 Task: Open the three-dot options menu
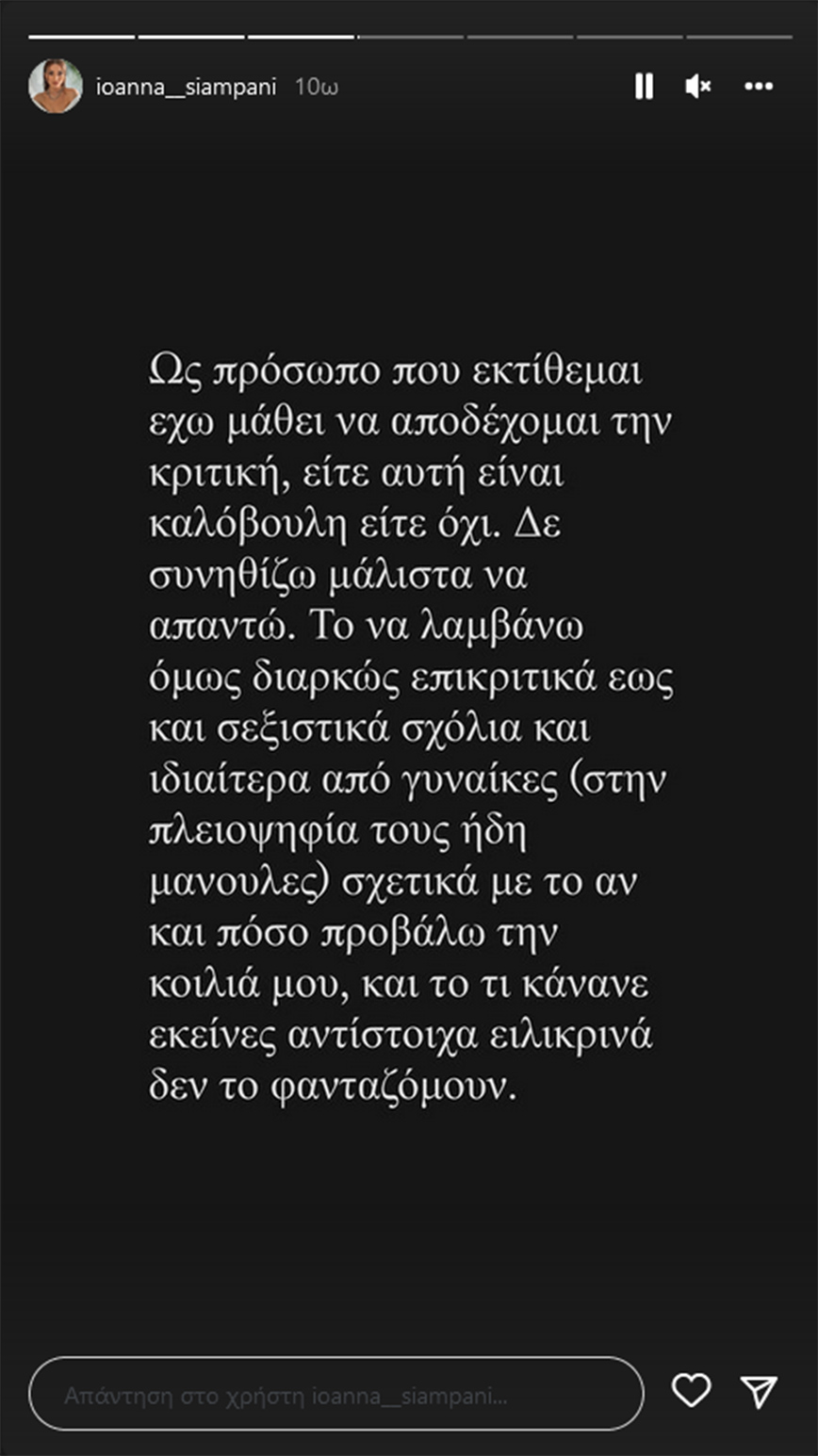759,87
